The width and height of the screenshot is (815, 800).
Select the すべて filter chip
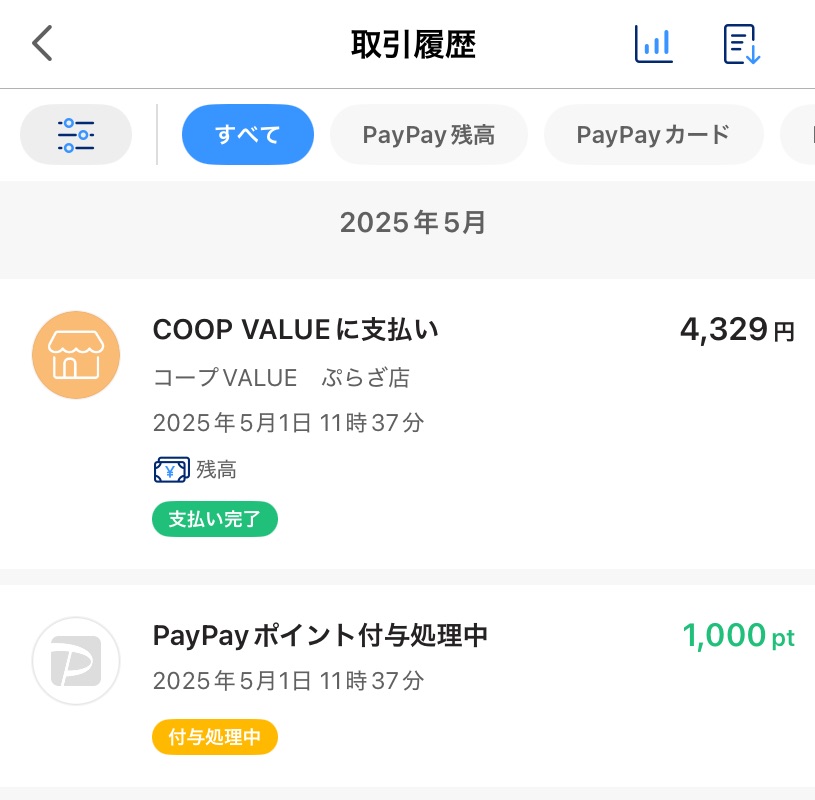[247, 134]
